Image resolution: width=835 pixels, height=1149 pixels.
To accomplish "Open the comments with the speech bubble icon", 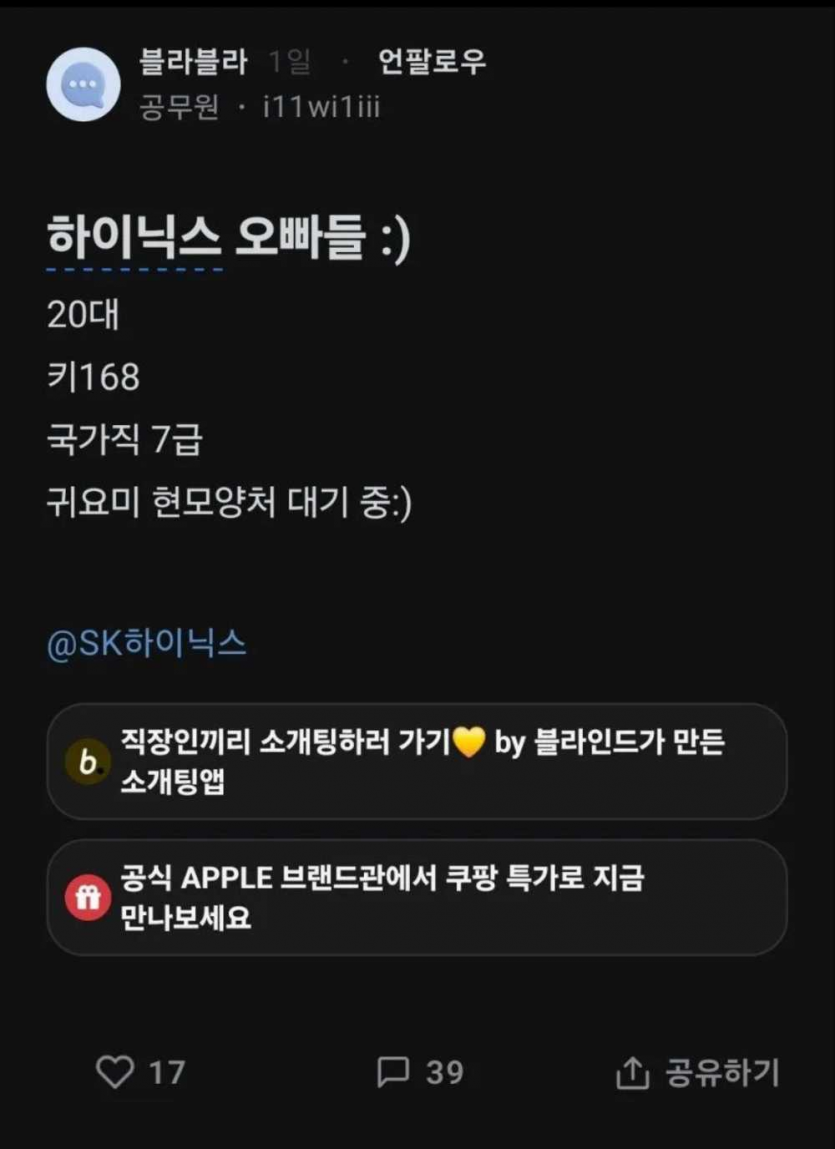I will [393, 1072].
